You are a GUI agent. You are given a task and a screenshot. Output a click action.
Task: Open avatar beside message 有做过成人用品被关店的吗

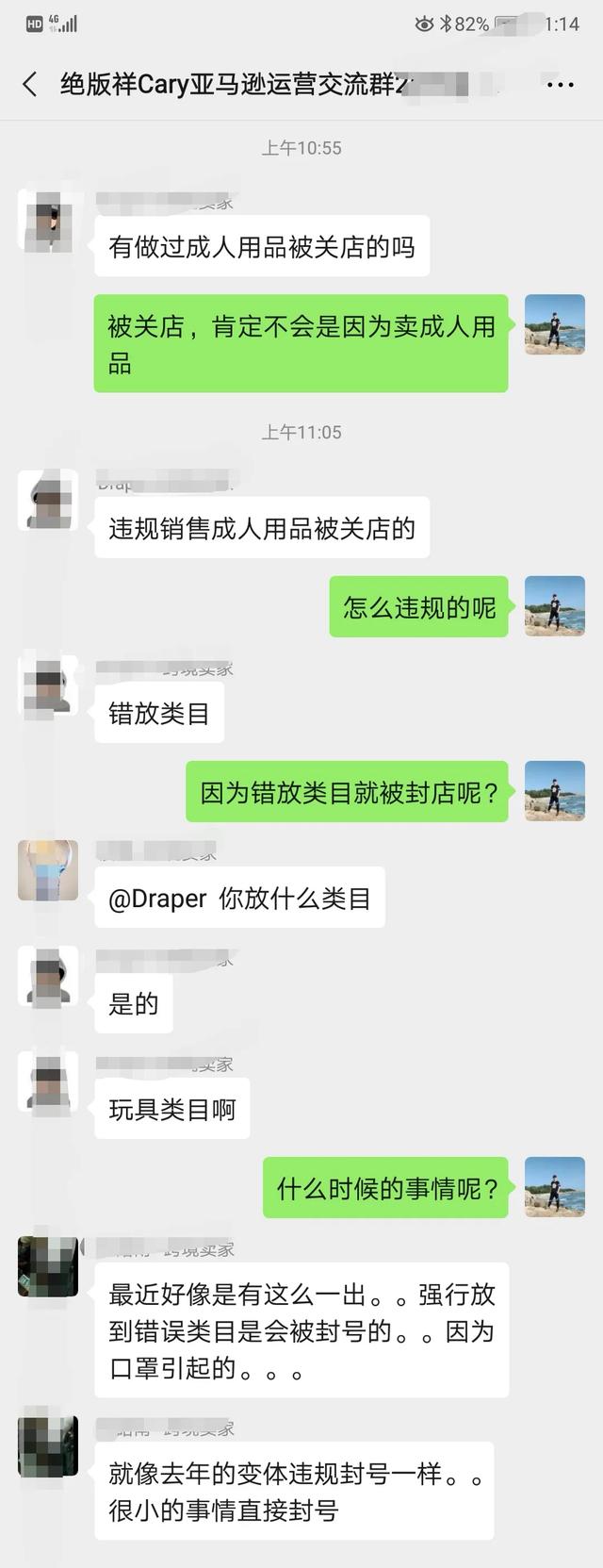click(48, 220)
